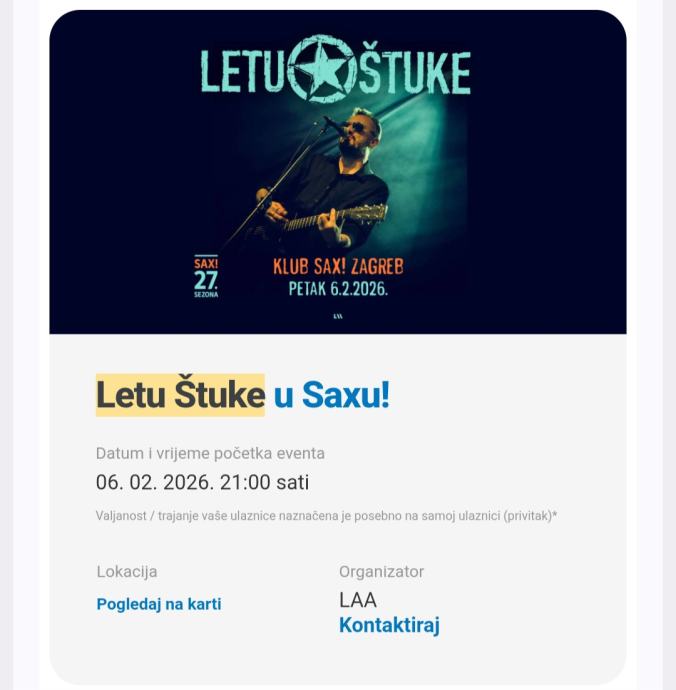
Task: Open the Pogledaj na karti location link
Action: (159, 604)
